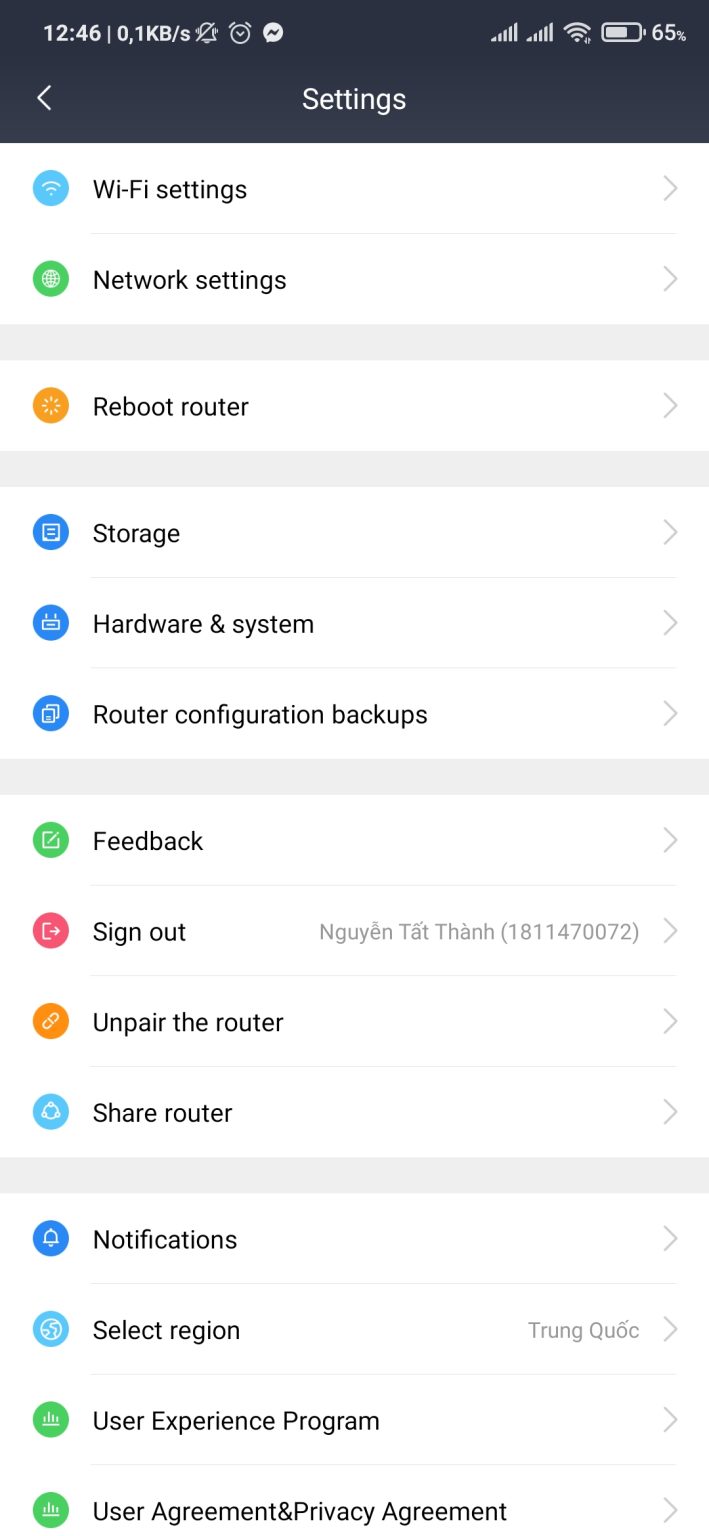The image size is (709, 1536).
Task: View Router configuration backups
Action: pyautogui.click(x=354, y=714)
